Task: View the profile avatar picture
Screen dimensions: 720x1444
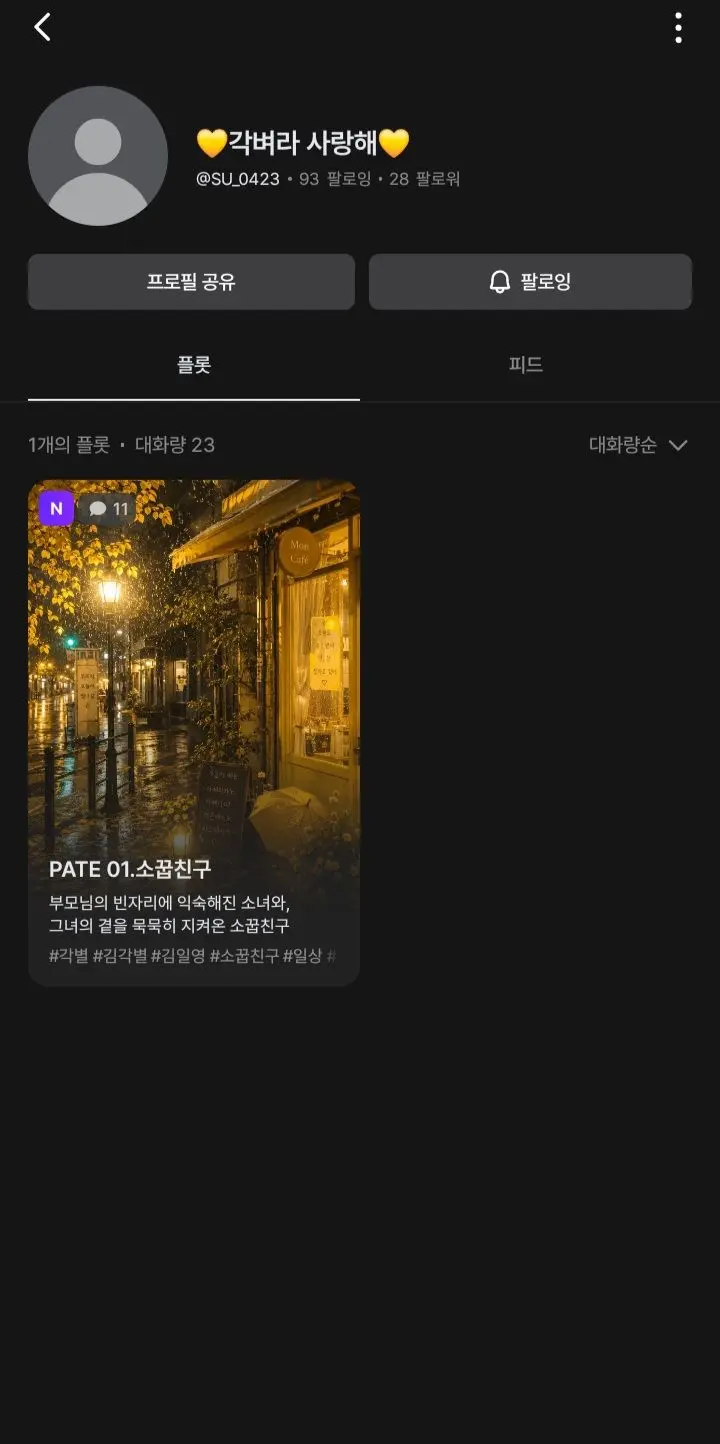Action: [x=98, y=156]
